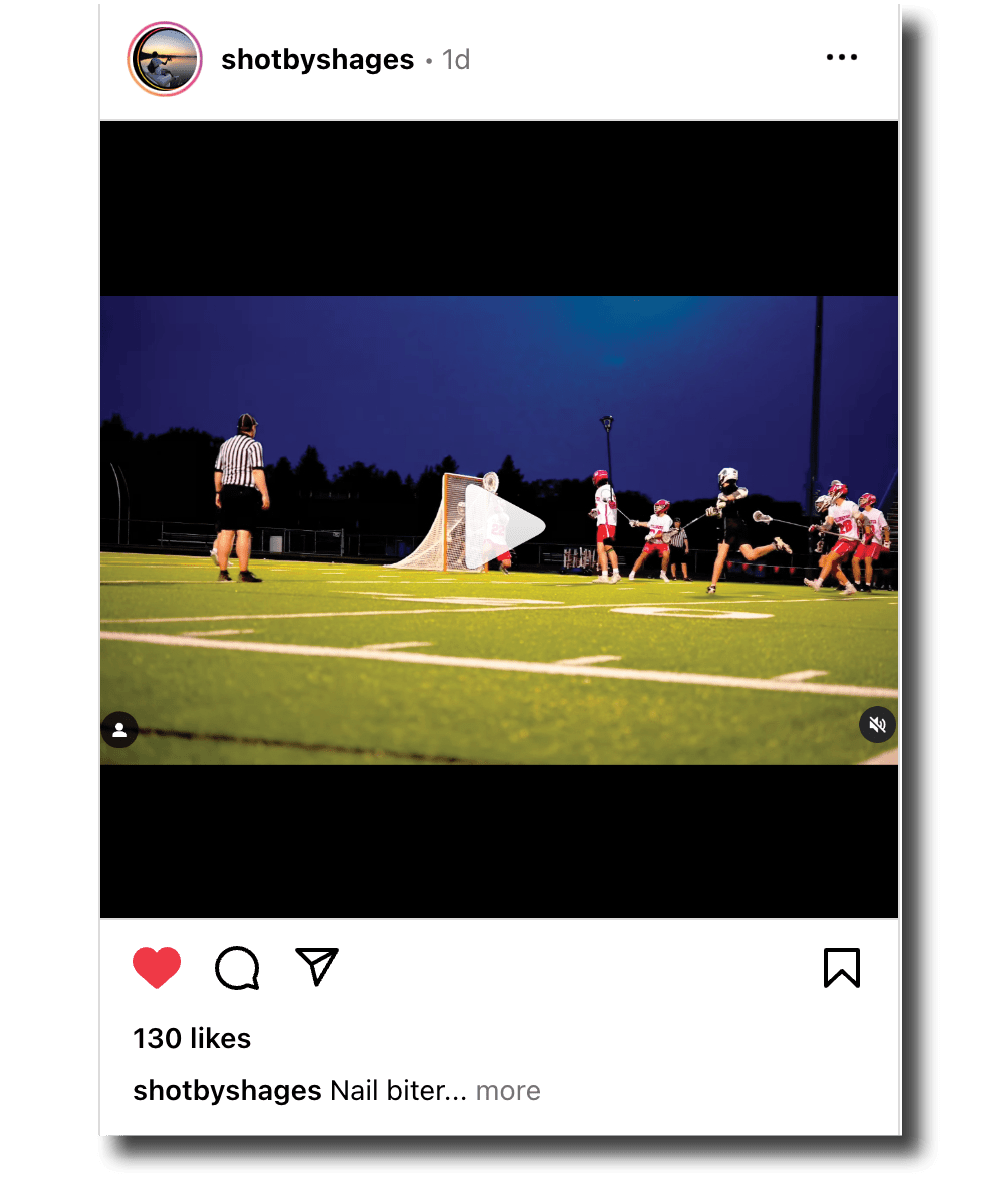
Task: Open the shotbyshages username in the header
Action: 317,60
